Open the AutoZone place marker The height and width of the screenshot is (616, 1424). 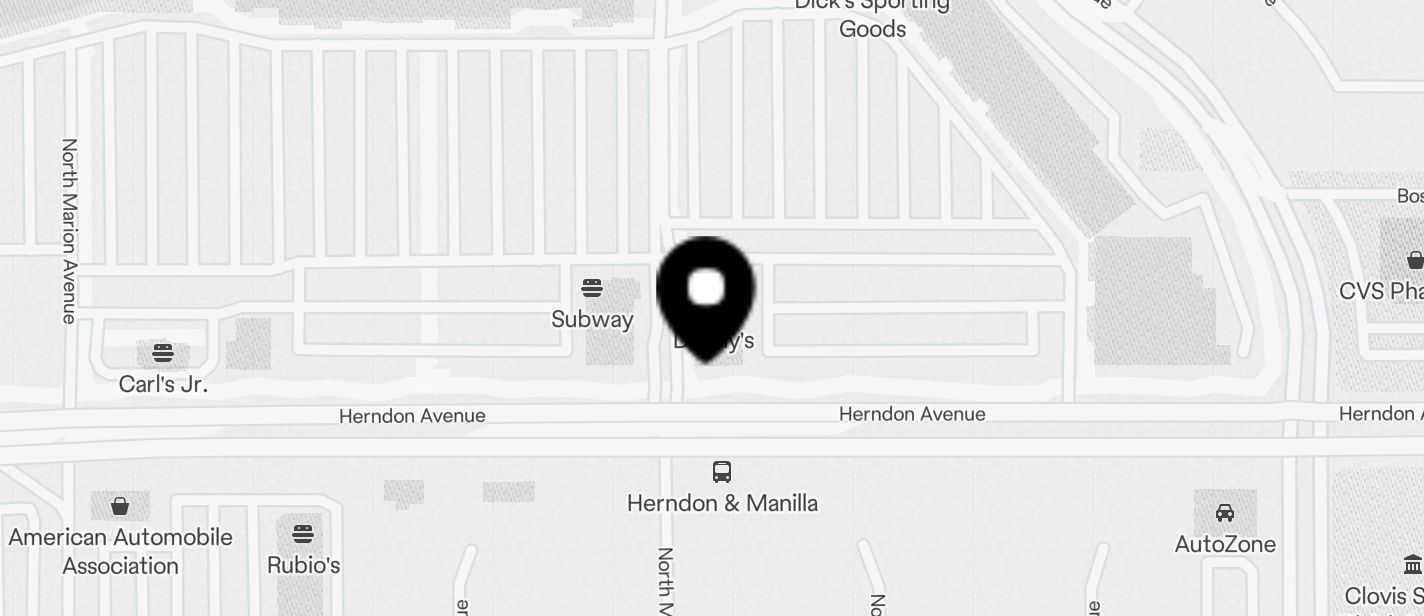pos(1224,514)
